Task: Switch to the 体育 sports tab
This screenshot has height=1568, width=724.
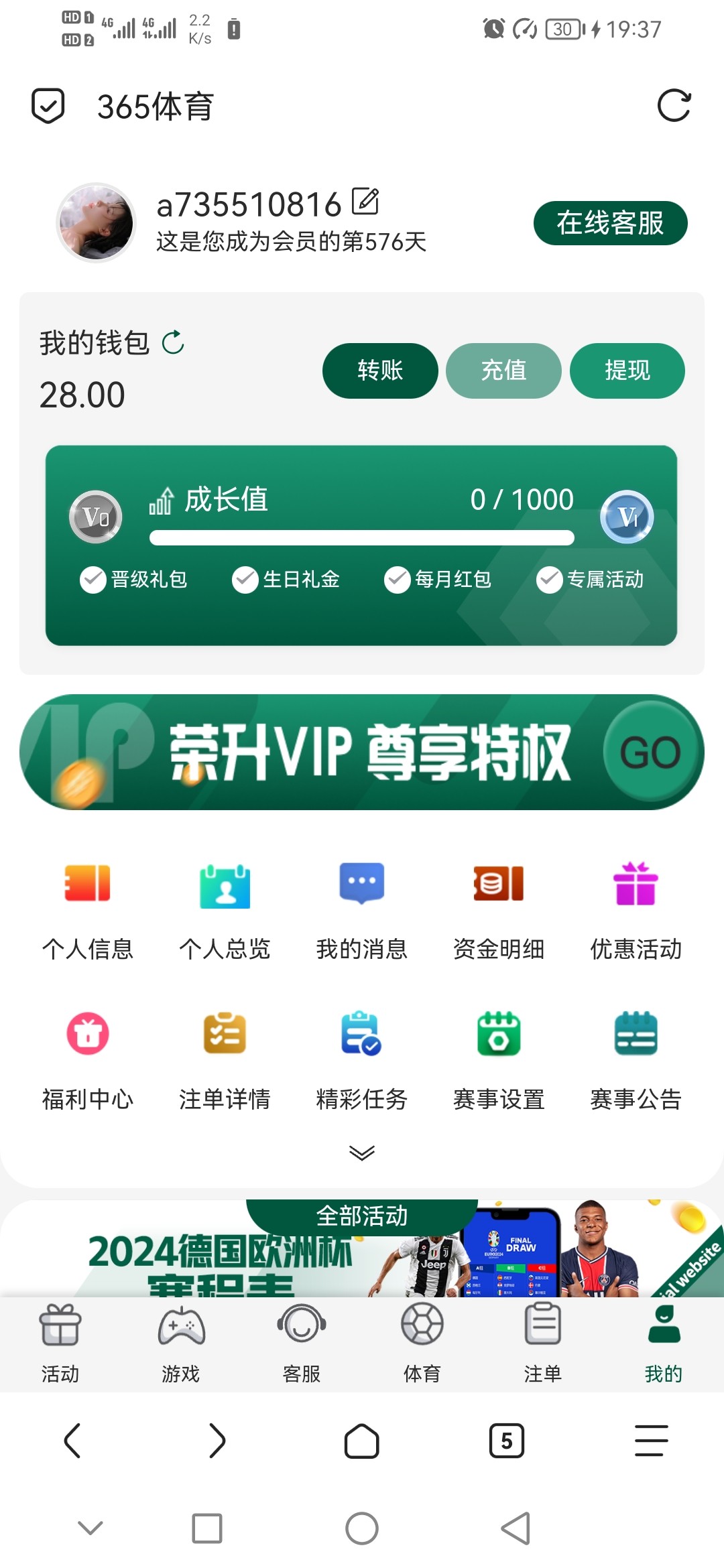Action: (x=422, y=1344)
